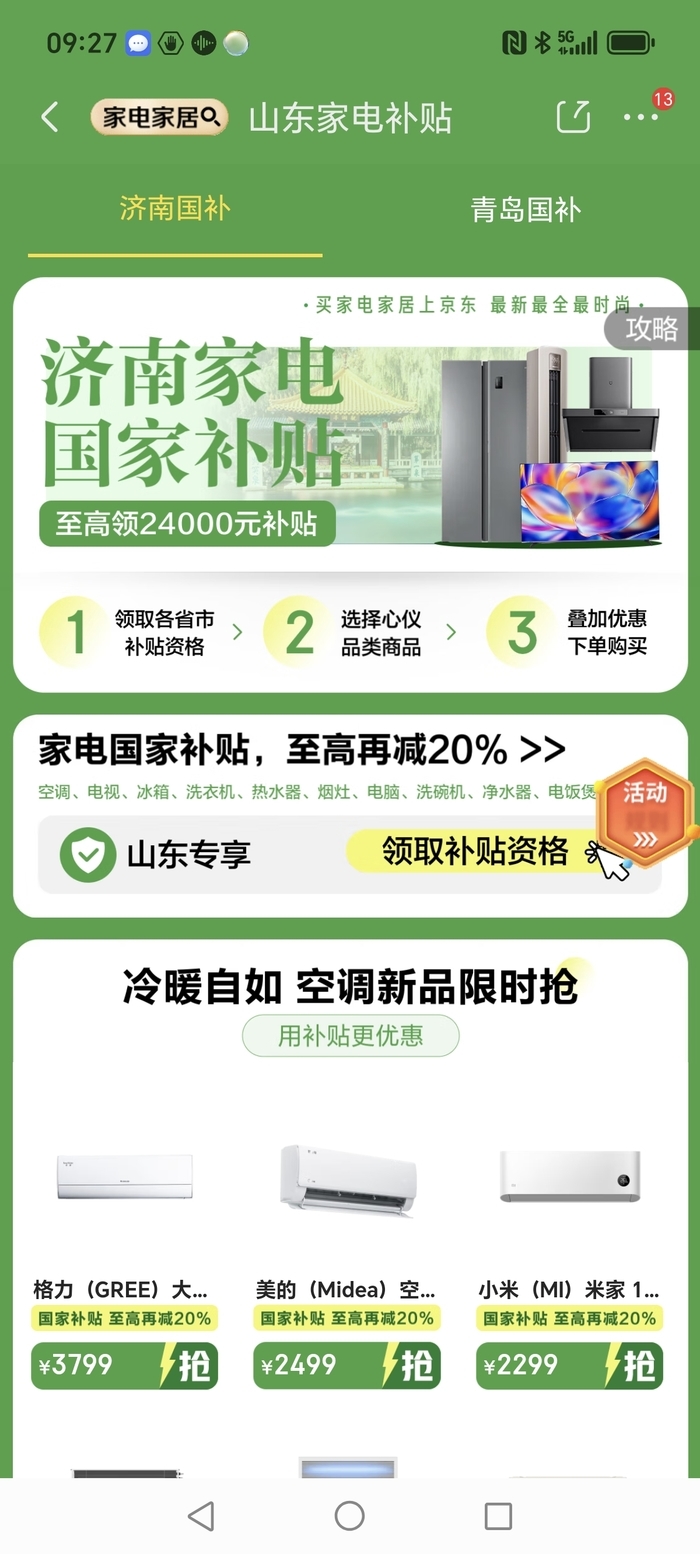Screen dimensions: 700x1554
Task: Tap 领取补贴资格 button
Action: [476, 851]
